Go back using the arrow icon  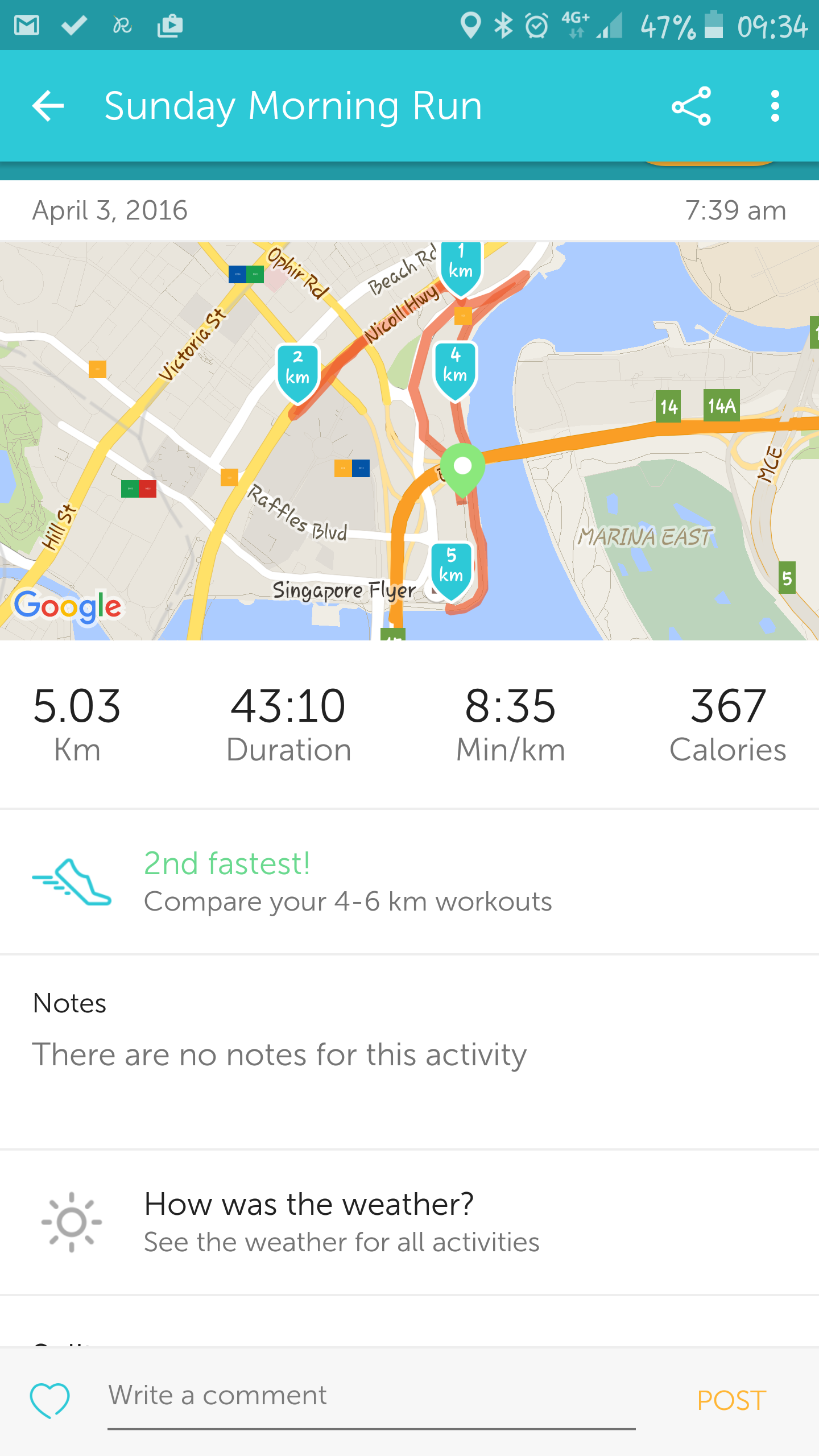[x=48, y=106]
